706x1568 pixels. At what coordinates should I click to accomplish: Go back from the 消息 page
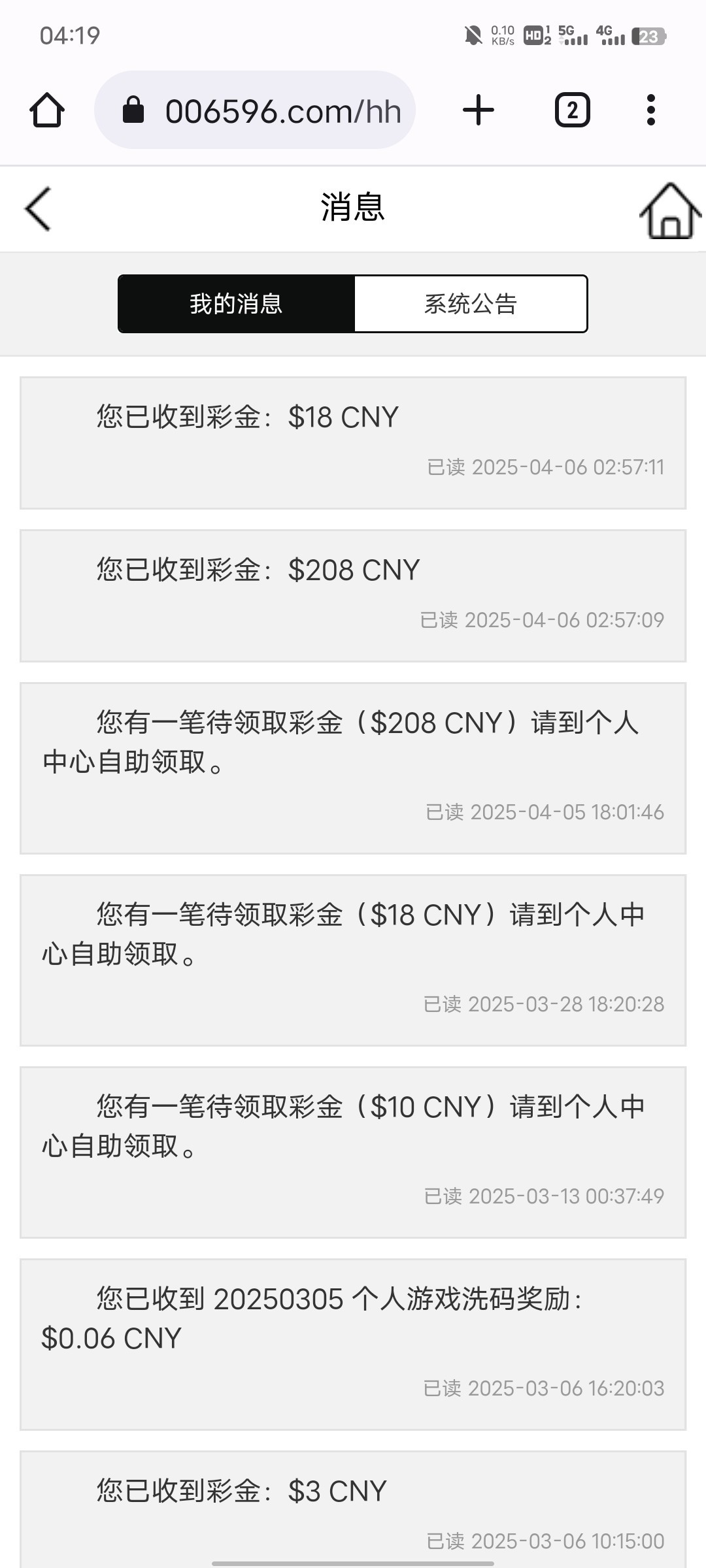pyautogui.click(x=38, y=209)
